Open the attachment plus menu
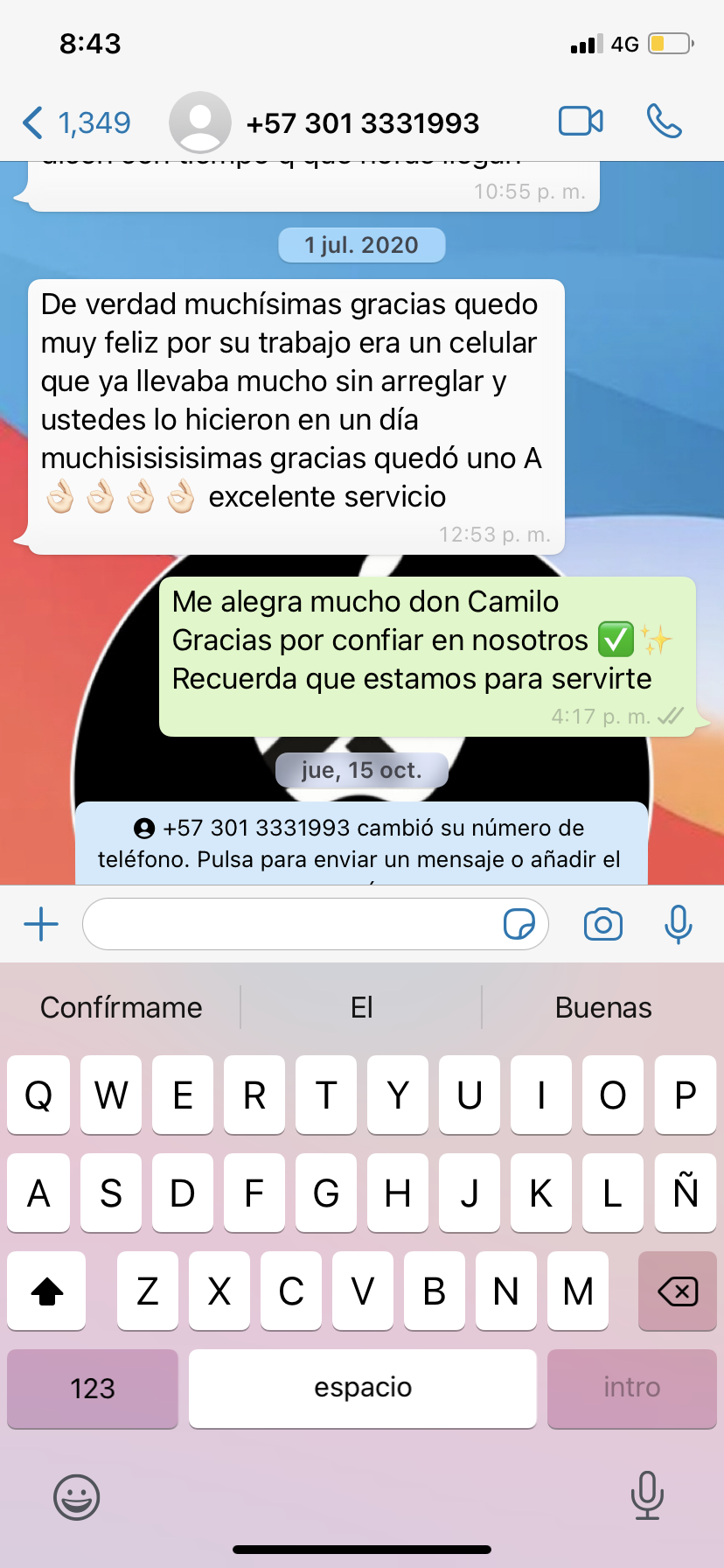724x1568 pixels. click(41, 924)
